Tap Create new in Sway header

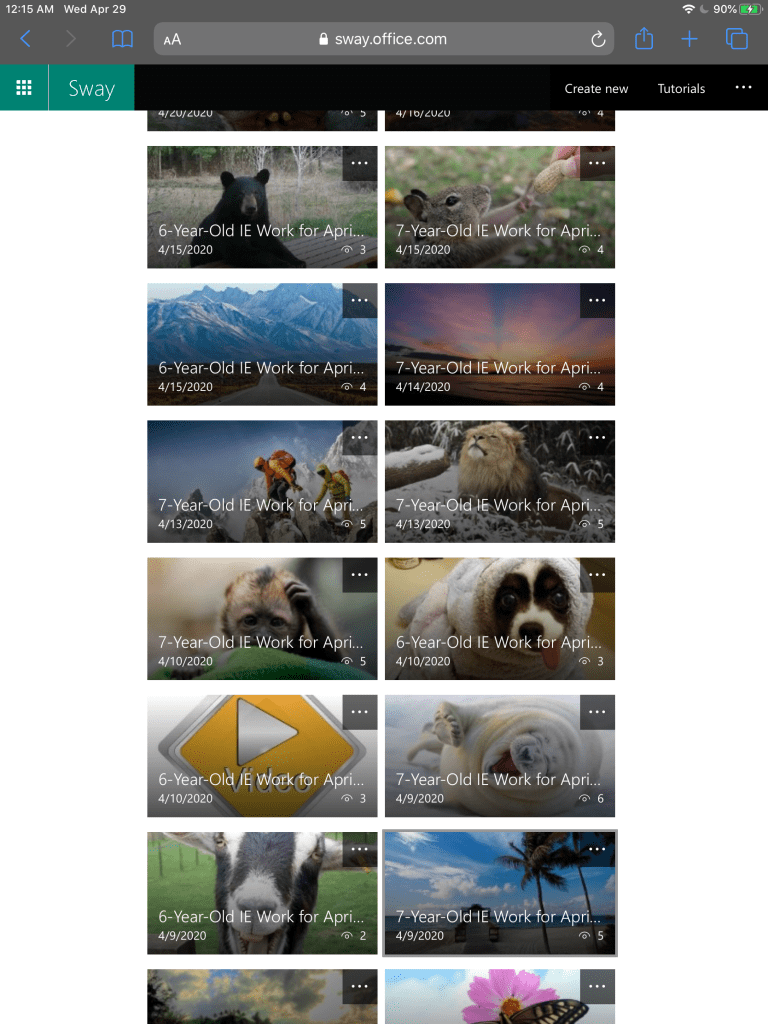pos(596,88)
